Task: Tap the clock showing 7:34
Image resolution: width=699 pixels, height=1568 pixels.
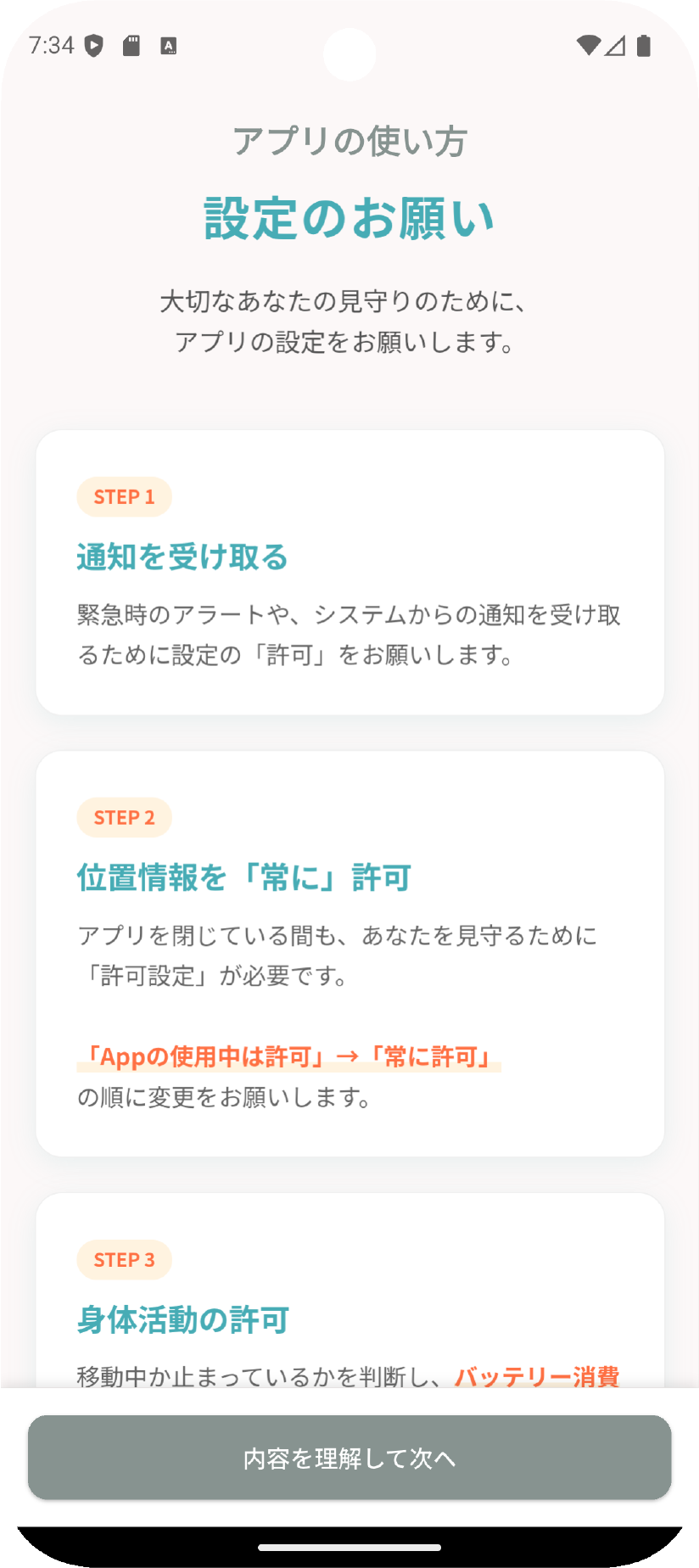Action: [51, 45]
